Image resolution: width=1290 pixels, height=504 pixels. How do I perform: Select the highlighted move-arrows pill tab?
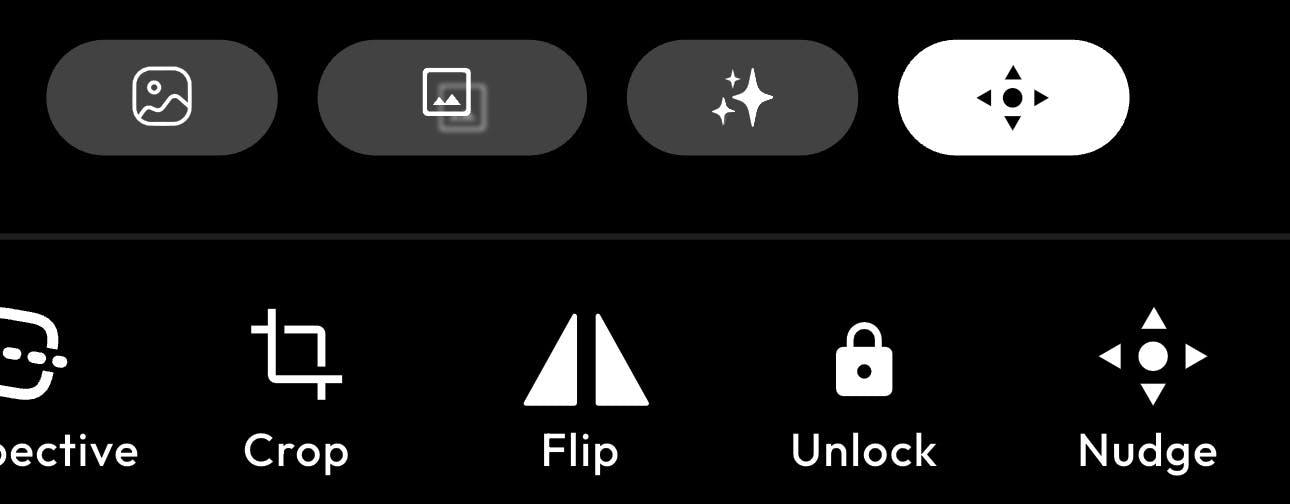pos(1013,97)
